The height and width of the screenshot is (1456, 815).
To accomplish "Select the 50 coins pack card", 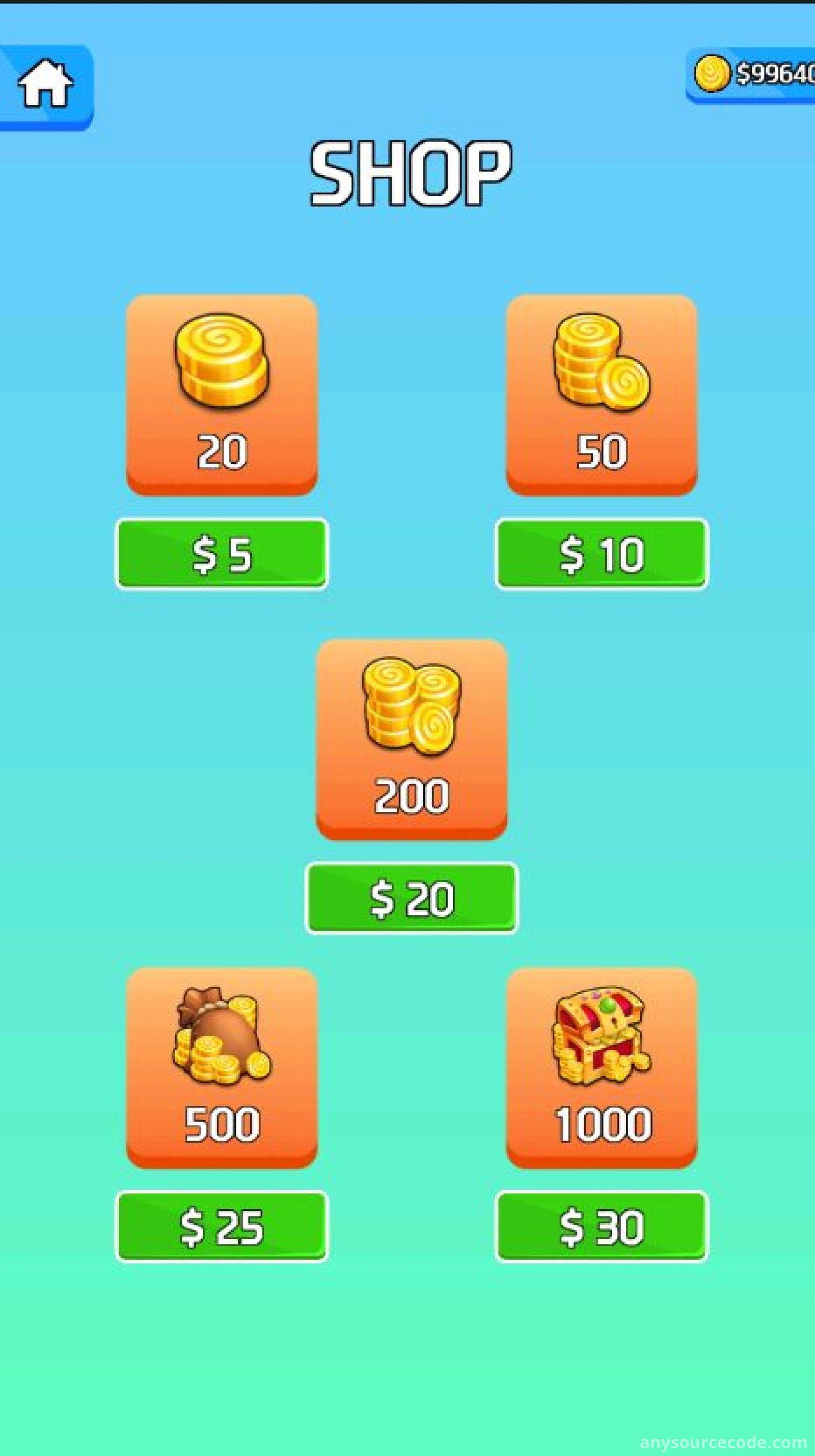I will (602, 394).
